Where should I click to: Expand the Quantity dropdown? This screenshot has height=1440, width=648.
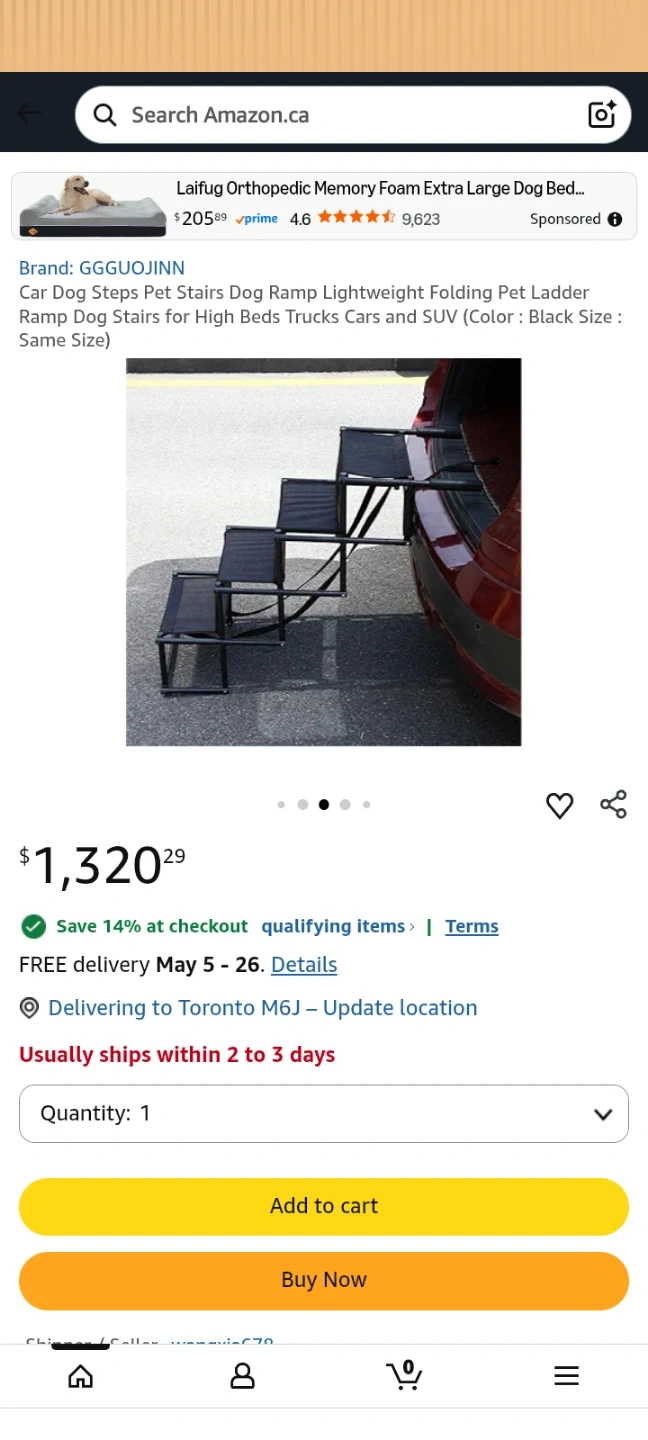coord(324,1114)
